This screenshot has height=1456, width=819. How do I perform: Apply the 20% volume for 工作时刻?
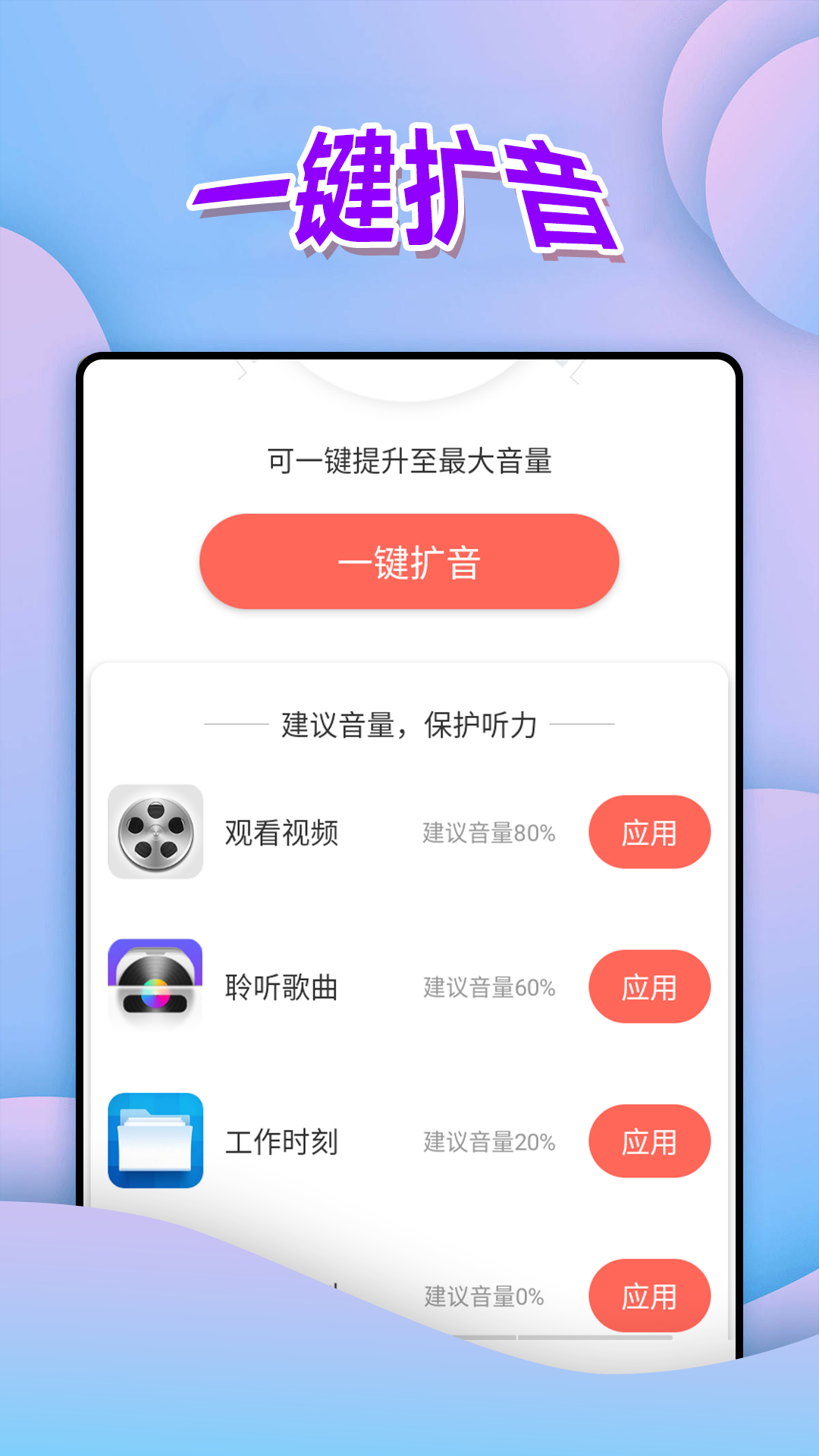[x=650, y=1141]
